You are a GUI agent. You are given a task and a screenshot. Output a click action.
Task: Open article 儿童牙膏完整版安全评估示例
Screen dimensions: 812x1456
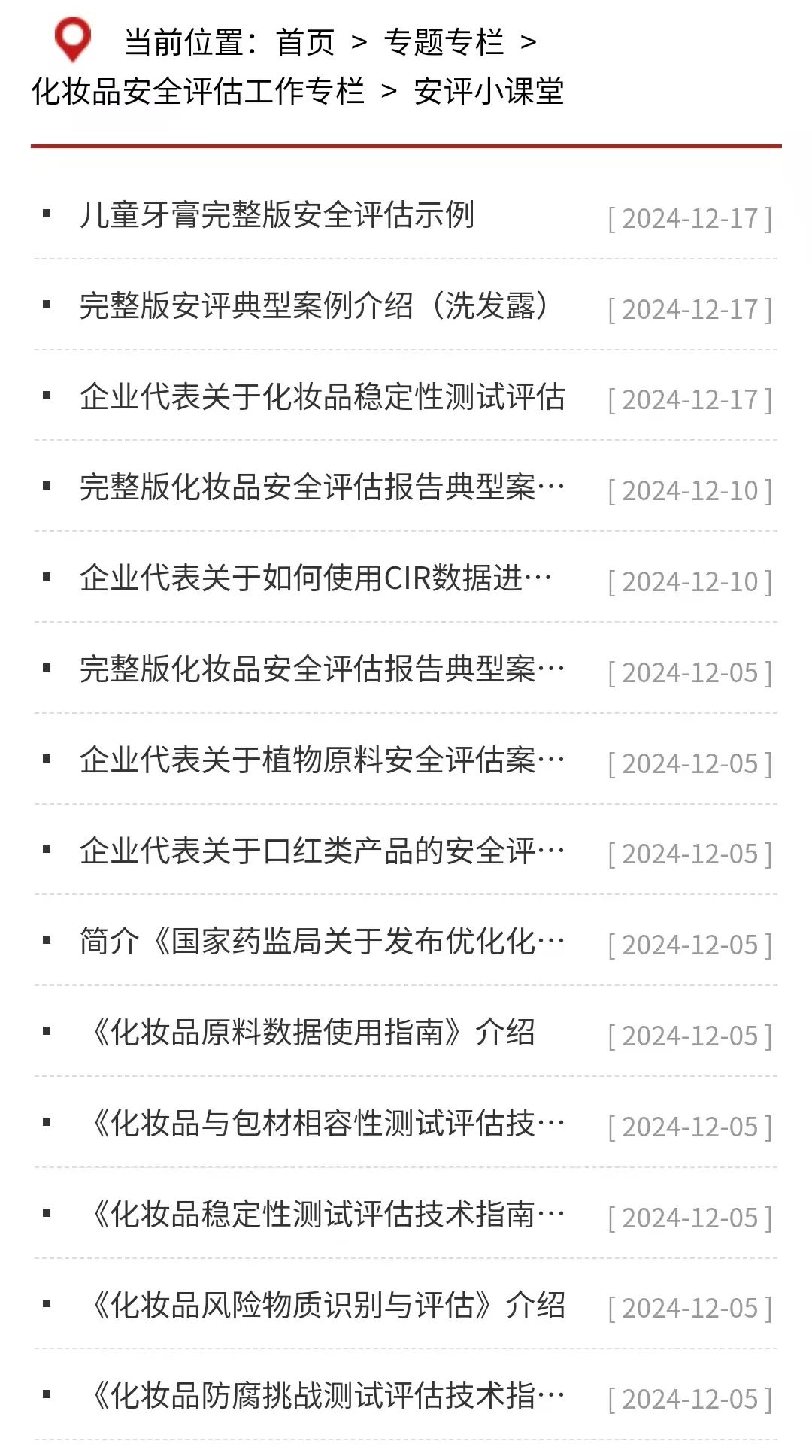coord(277,215)
